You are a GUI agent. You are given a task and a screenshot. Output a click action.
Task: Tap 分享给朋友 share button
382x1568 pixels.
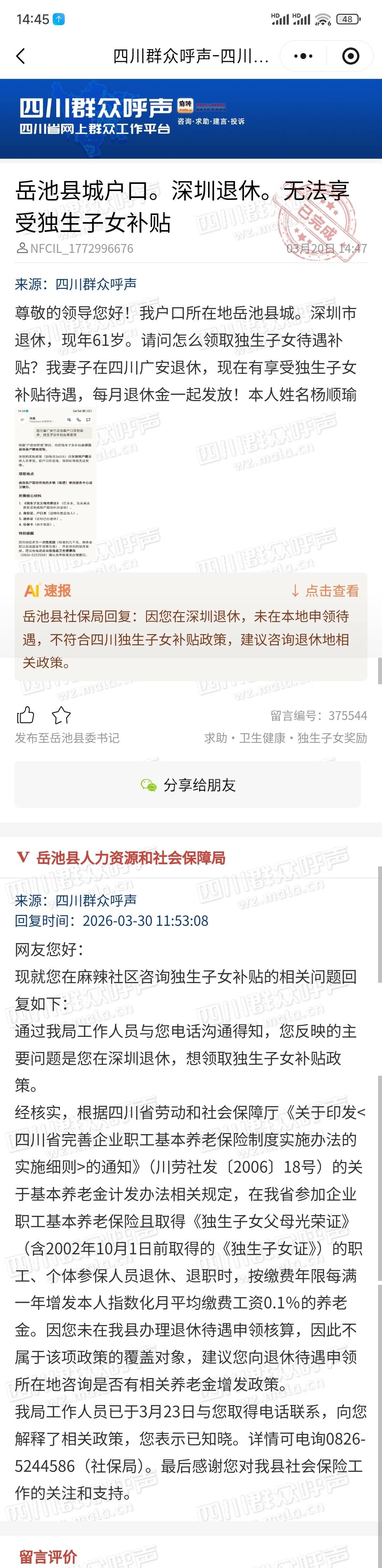coord(188,785)
